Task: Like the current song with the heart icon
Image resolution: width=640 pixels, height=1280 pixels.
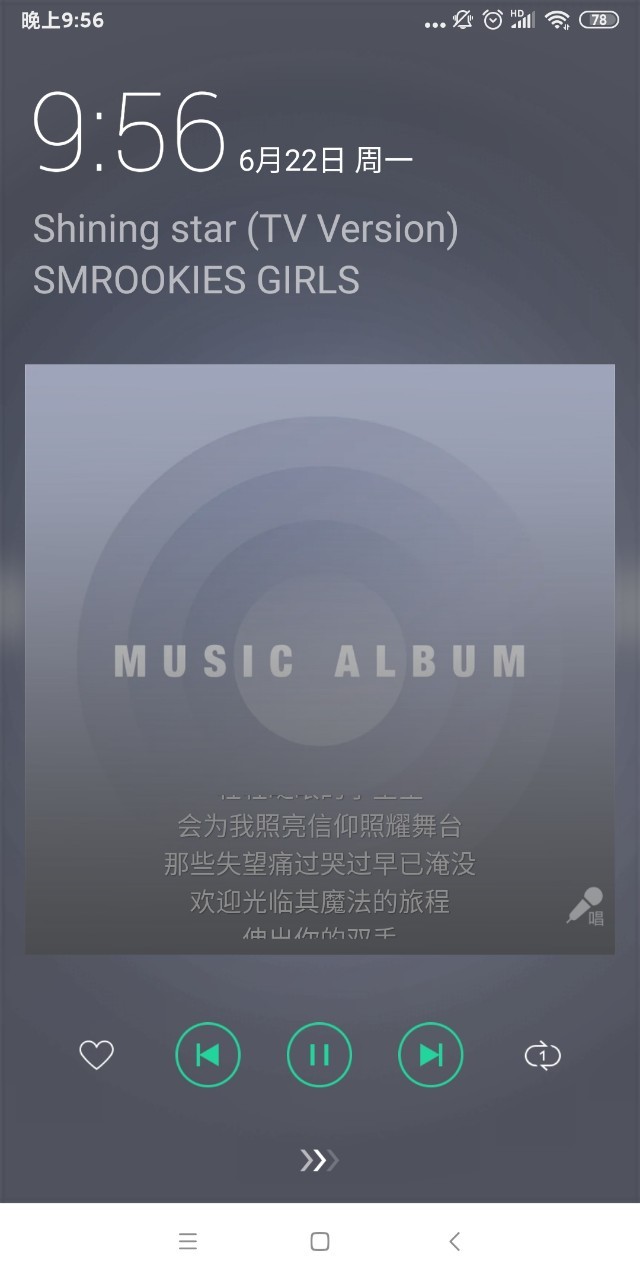Action: point(96,1055)
